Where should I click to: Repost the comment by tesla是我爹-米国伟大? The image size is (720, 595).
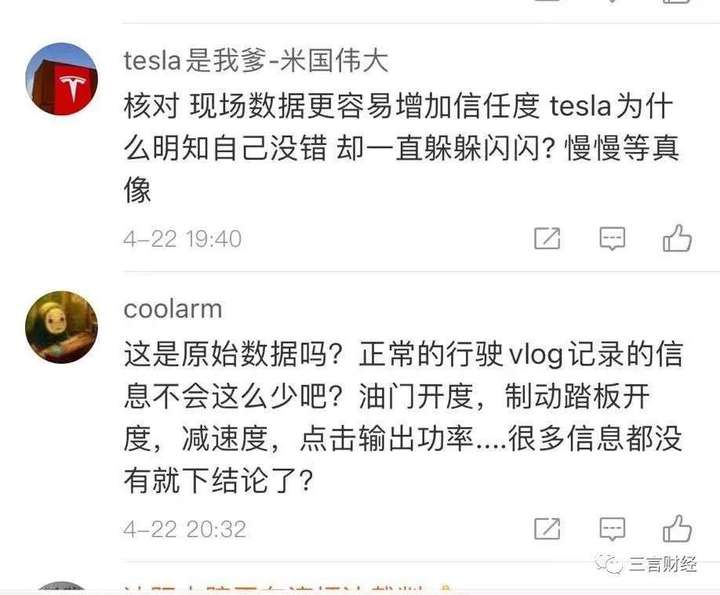pyautogui.click(x=547, y=238)
